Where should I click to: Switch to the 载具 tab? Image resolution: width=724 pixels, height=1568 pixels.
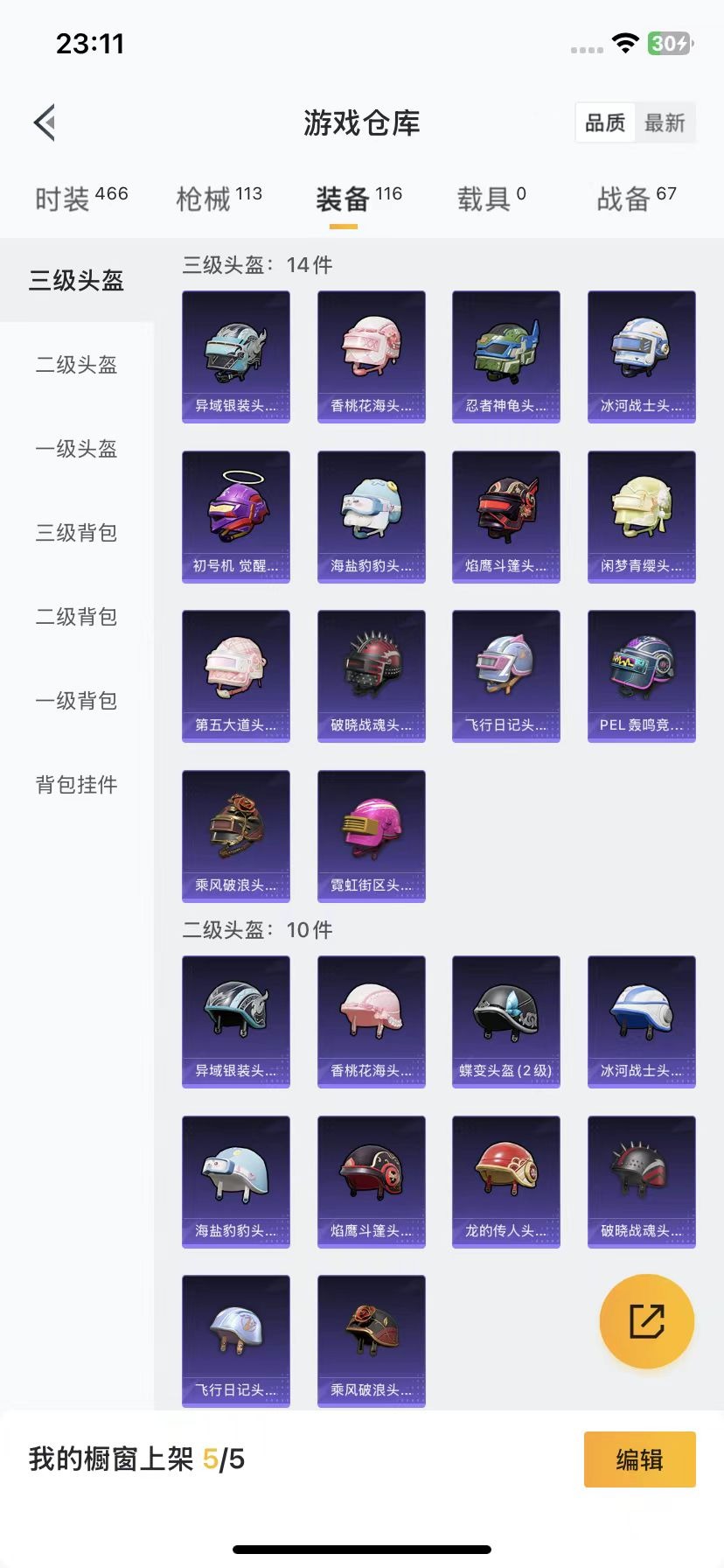491,199
